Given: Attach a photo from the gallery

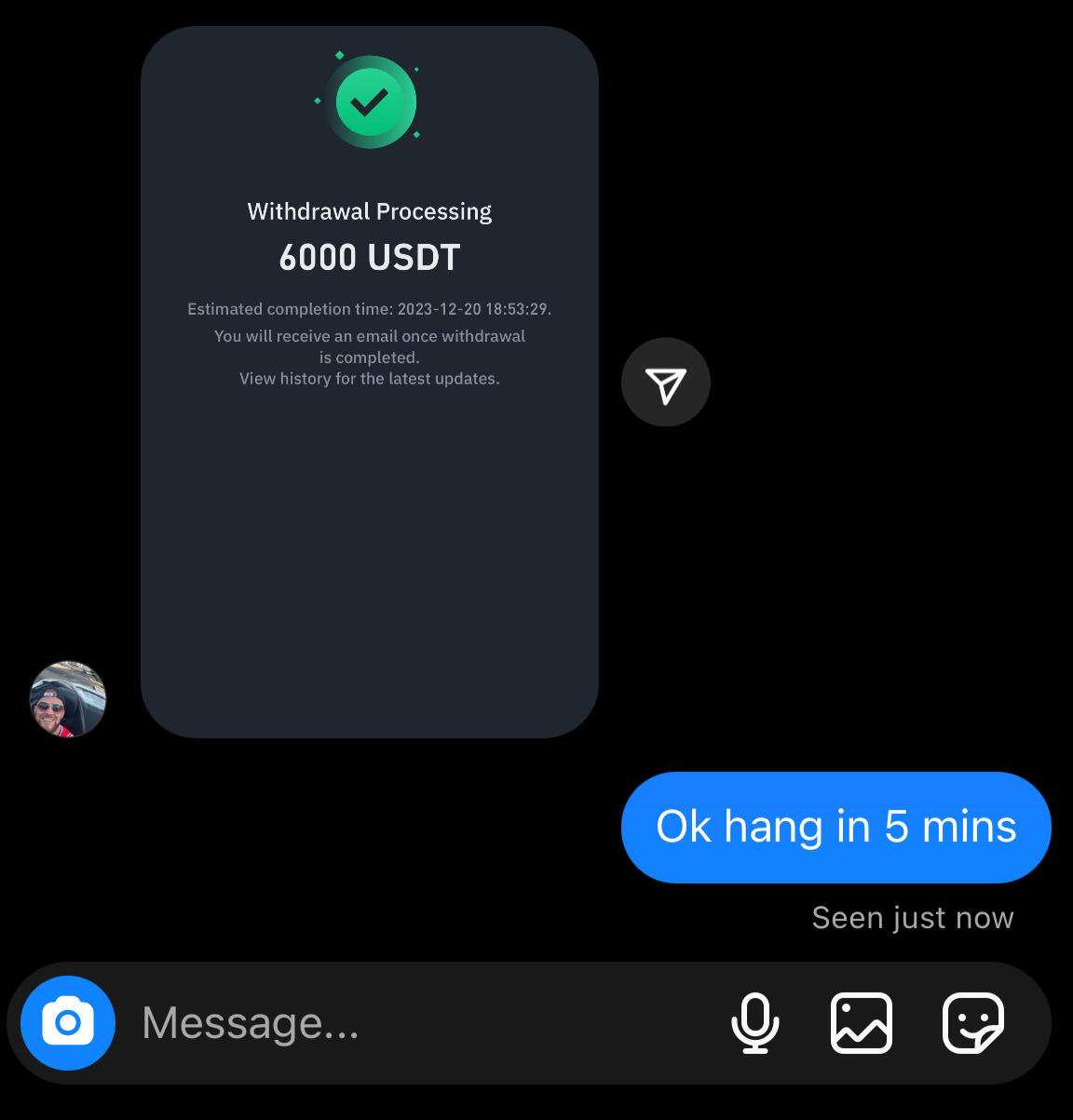Looking at the screenshot, I should [861, 1022].
